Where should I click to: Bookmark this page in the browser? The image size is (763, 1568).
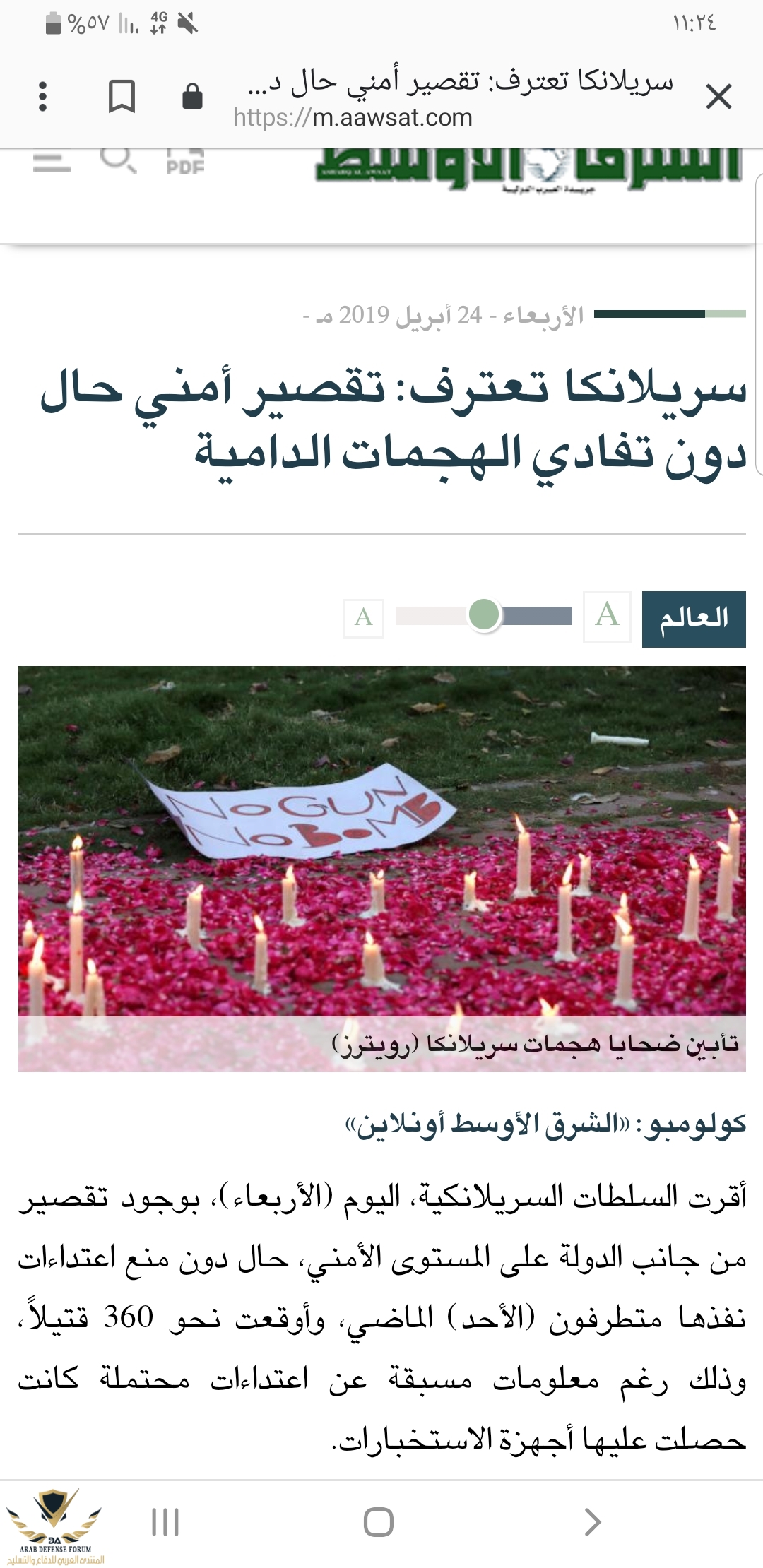[x=122, y=96]
